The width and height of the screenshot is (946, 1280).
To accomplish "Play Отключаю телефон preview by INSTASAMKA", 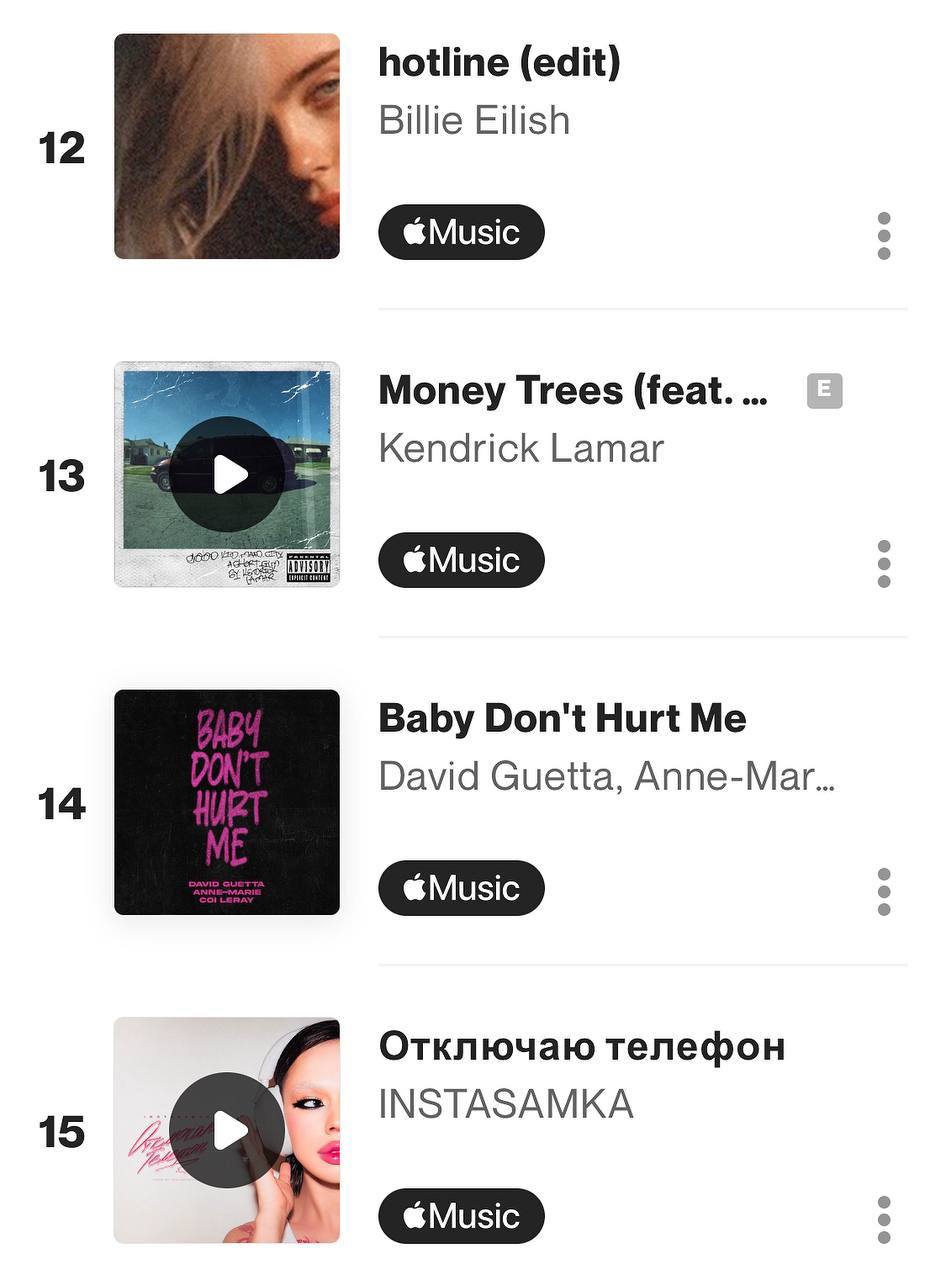I will point(229,1130).
